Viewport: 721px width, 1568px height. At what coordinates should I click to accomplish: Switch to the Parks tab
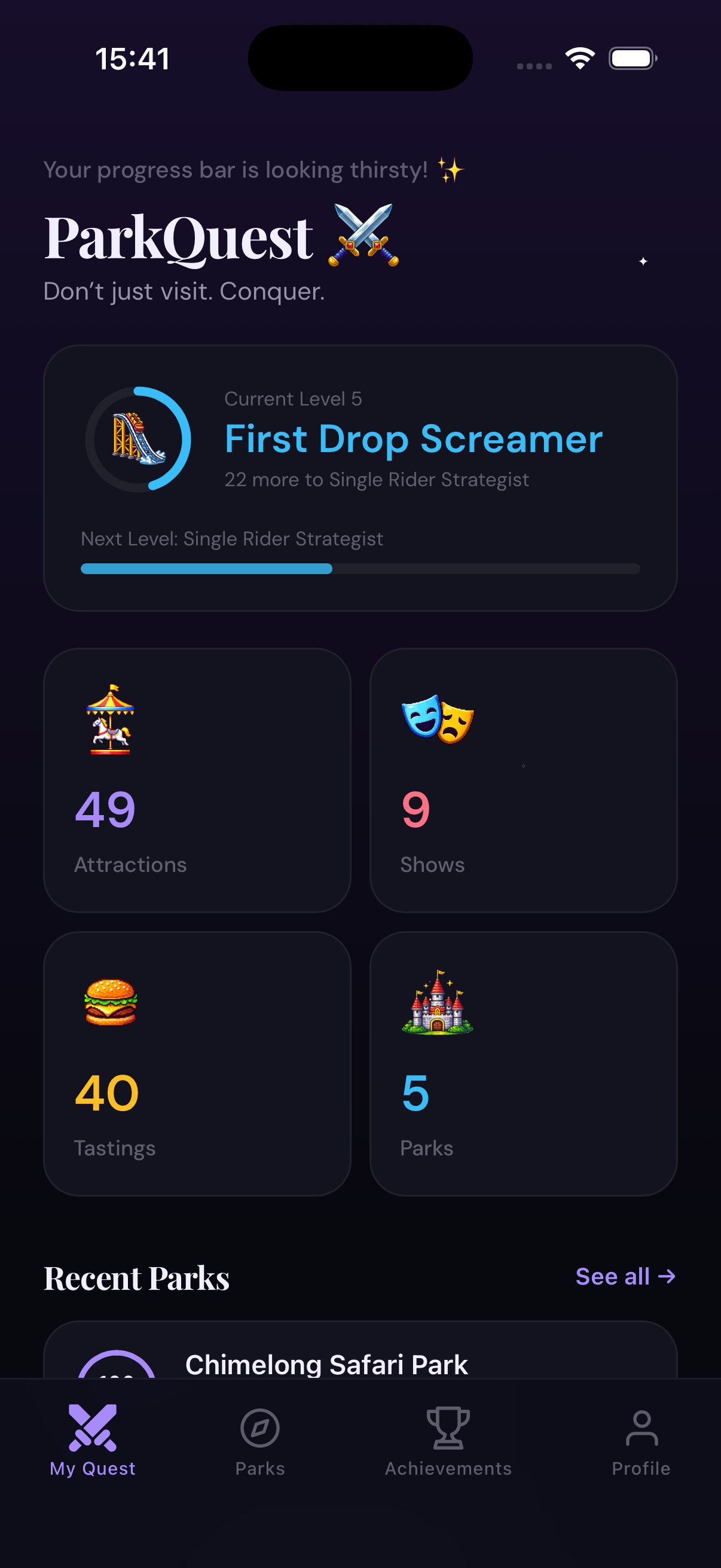click(x=260, y=1442)
